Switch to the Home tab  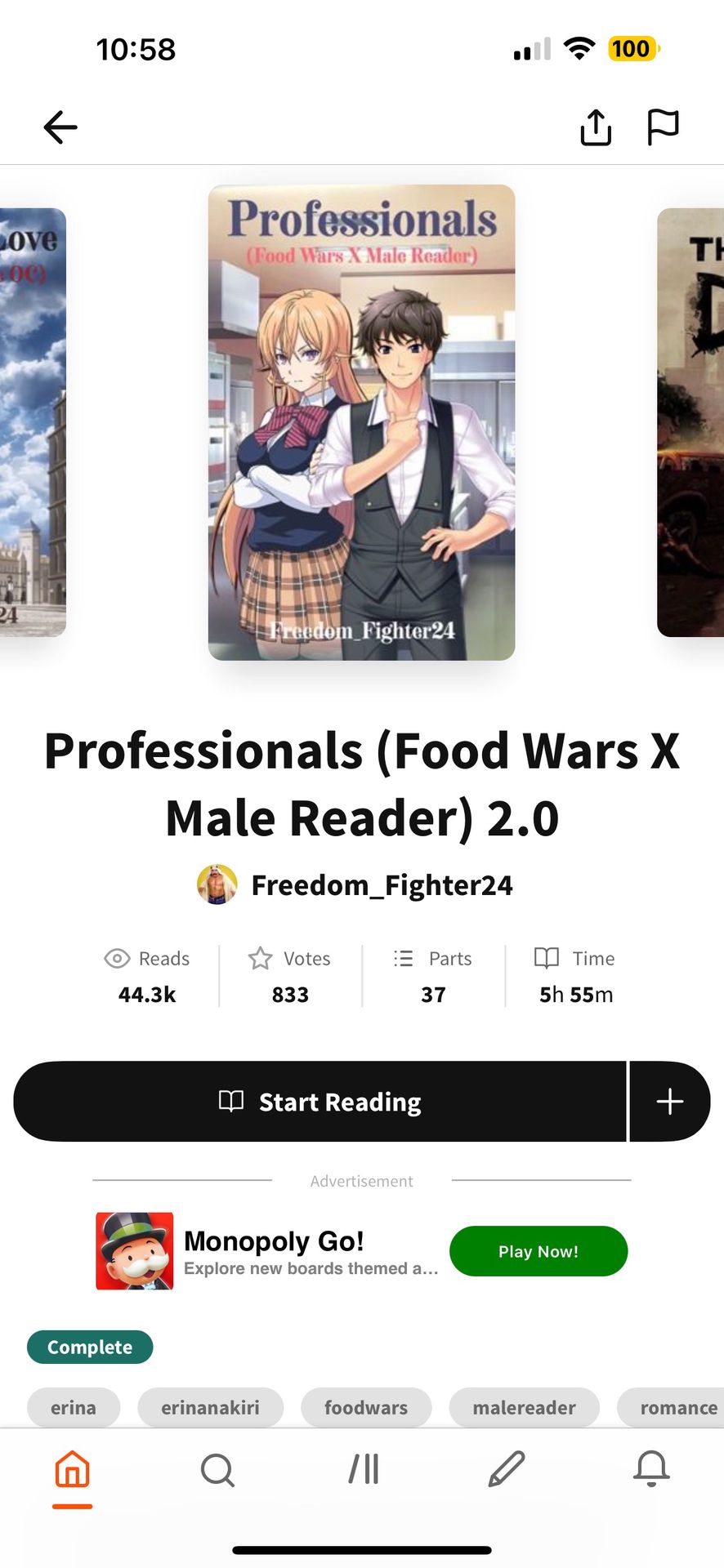(x=72, y=1470)
